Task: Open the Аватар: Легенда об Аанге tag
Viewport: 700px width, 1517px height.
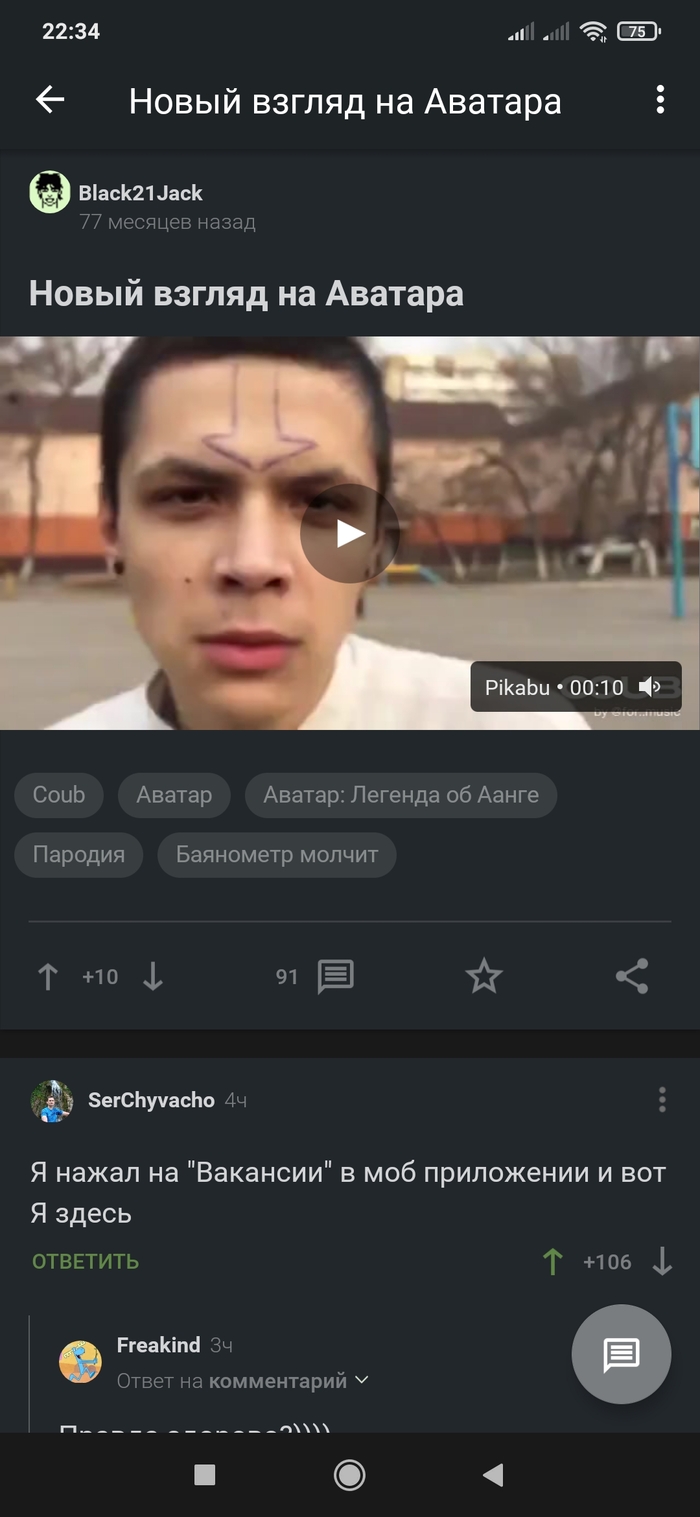Action: [400, 795]
